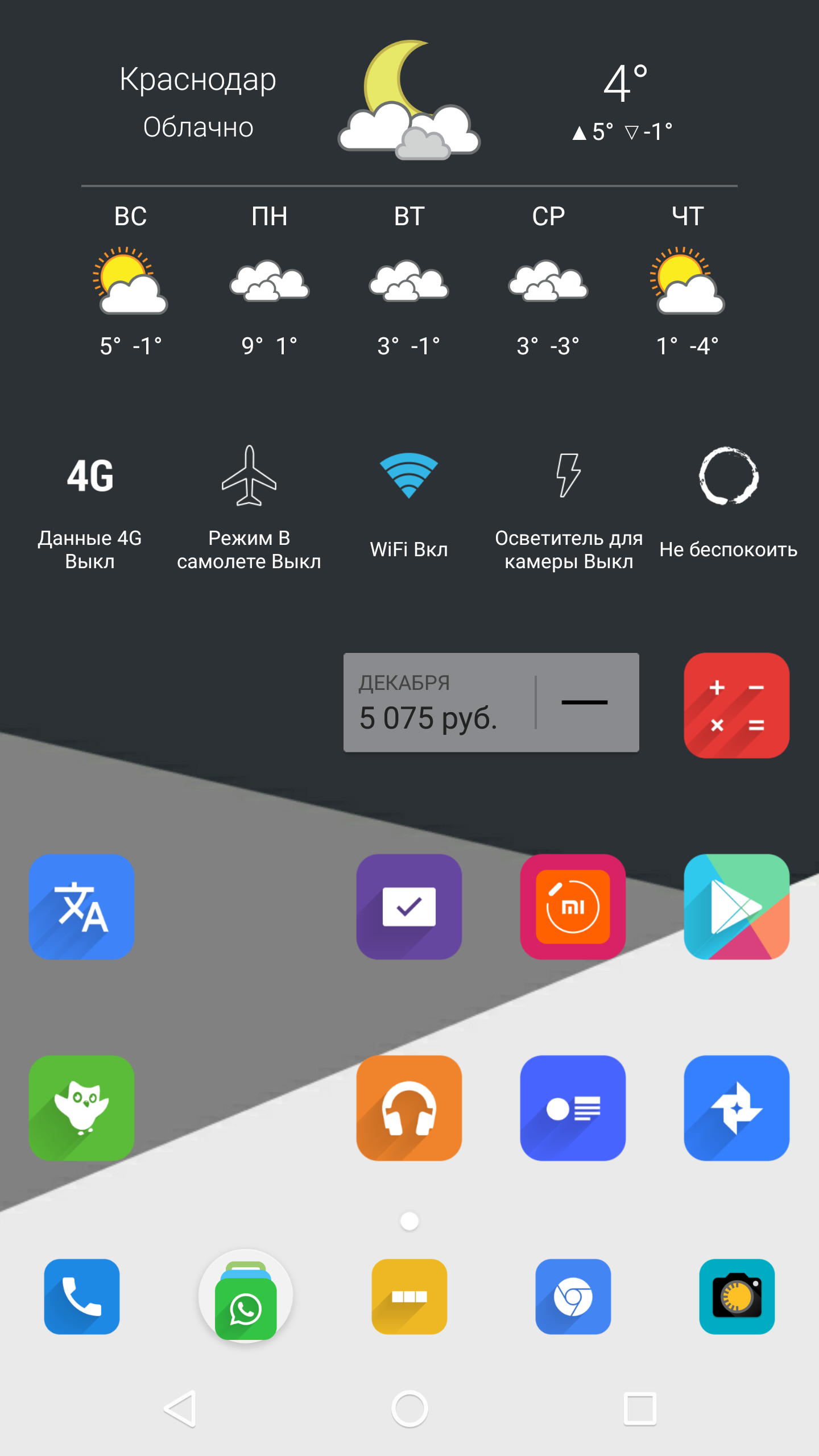
Task: Open the blue news reader app
Action: 573,1108
